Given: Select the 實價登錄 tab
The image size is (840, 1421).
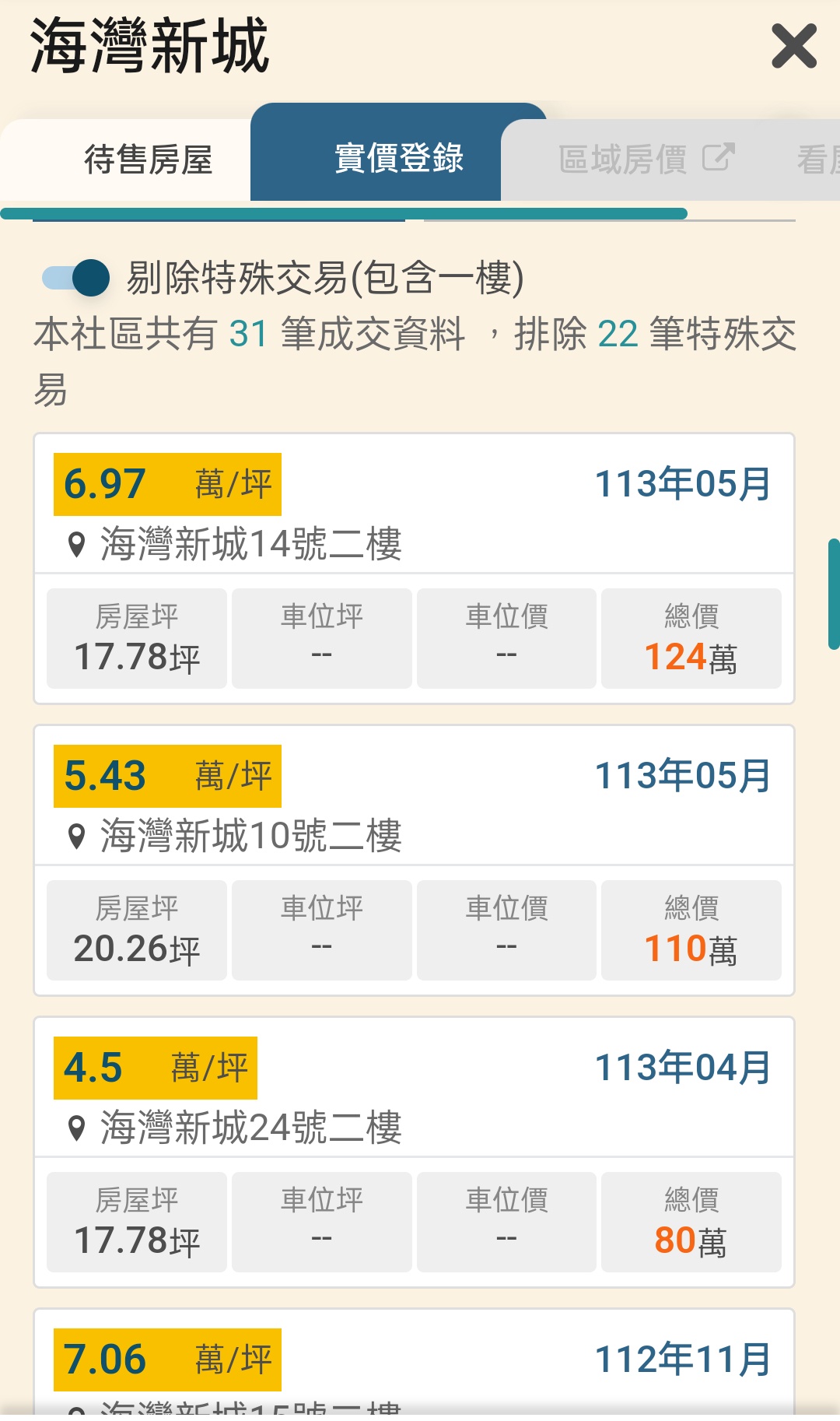Looking at the screenshot, I should point(398,154).
